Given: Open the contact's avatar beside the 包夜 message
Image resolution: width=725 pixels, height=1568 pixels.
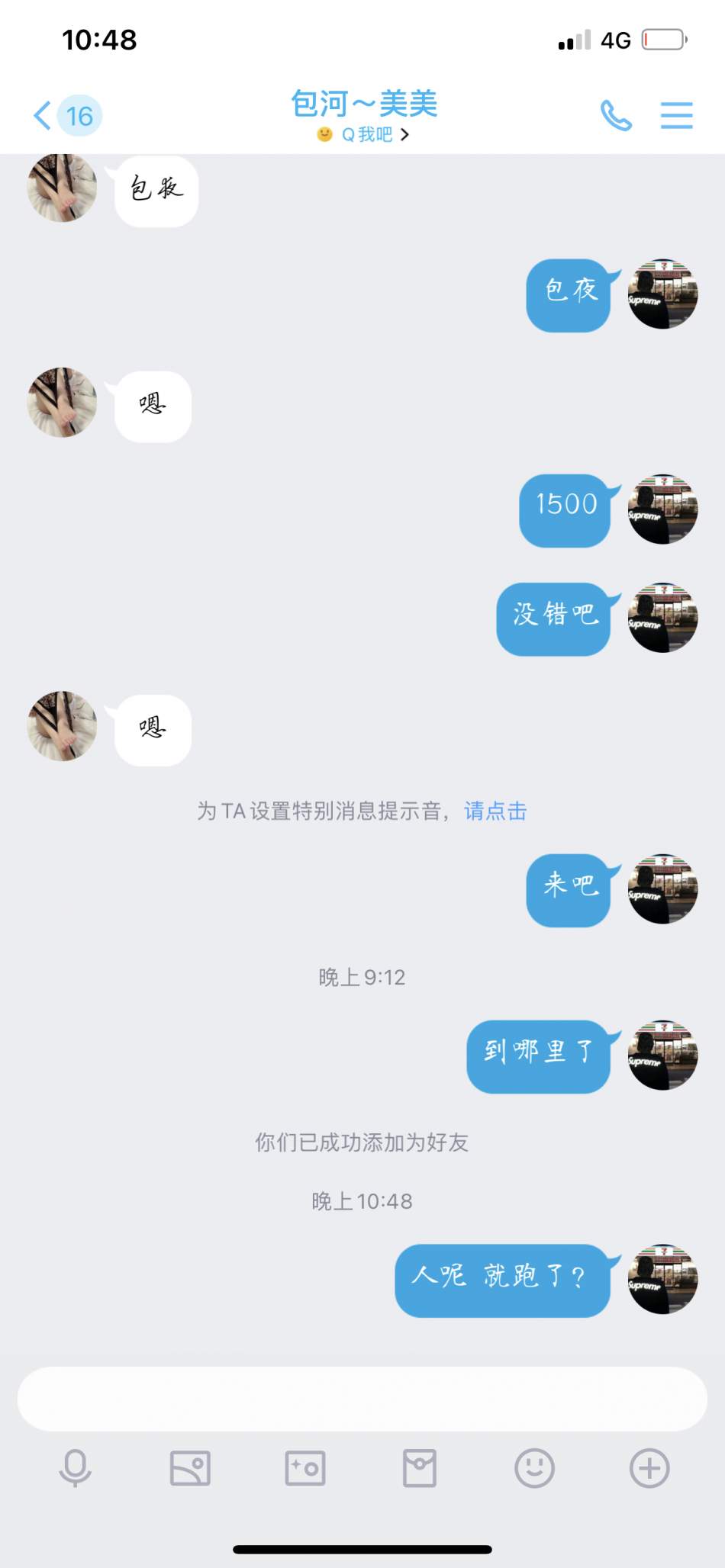Looking at the screenshot, I should click(x=62, y=188).
